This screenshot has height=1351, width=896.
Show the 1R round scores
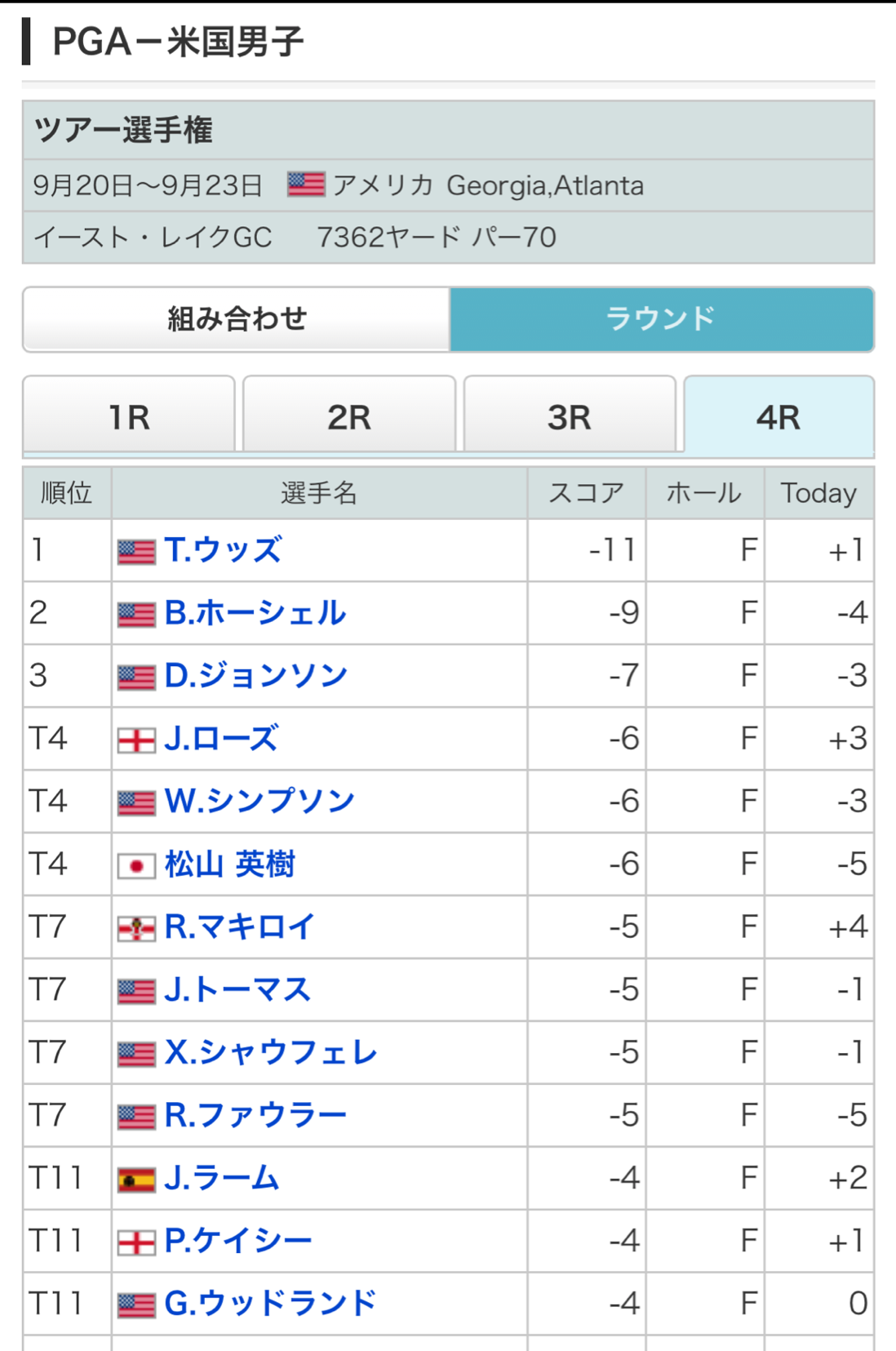pos(129,416)
